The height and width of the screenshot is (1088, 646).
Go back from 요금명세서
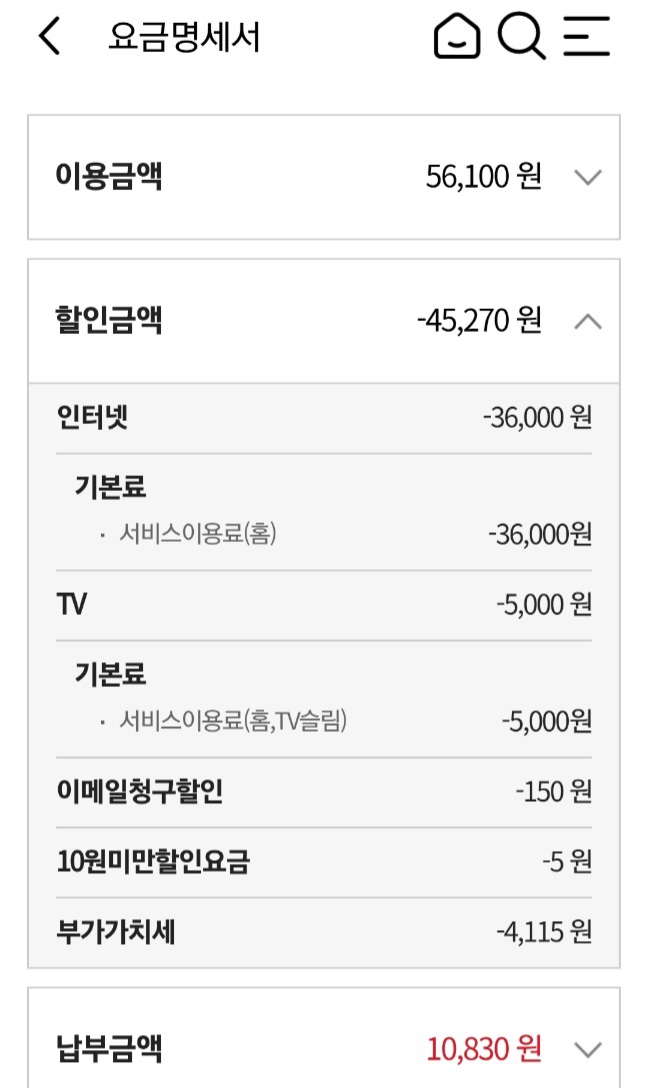coord(49,38)
